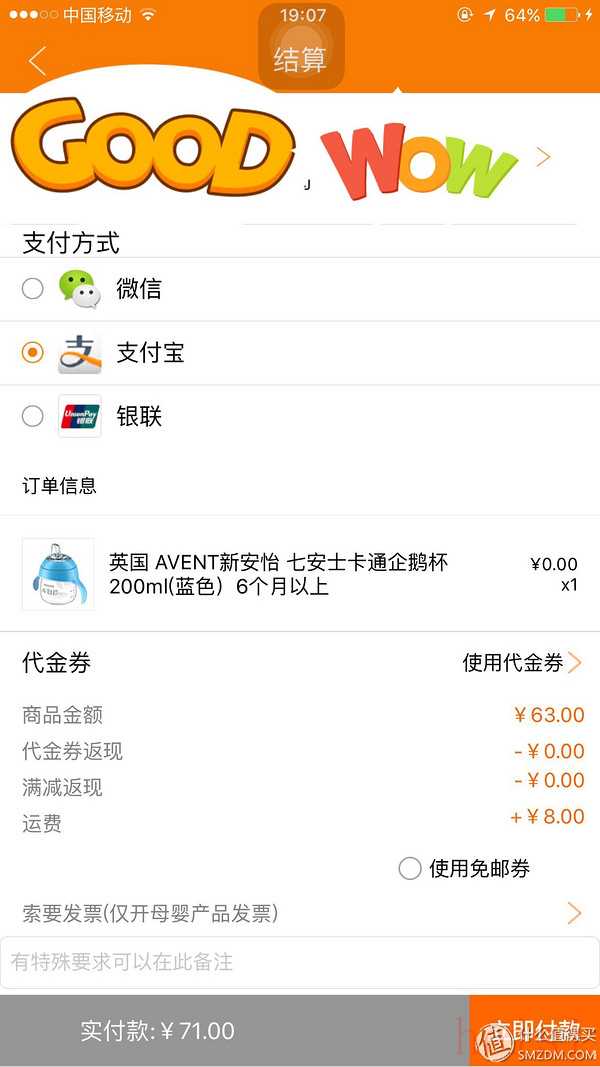Select 微信 as the payment method

coord(33,289)
